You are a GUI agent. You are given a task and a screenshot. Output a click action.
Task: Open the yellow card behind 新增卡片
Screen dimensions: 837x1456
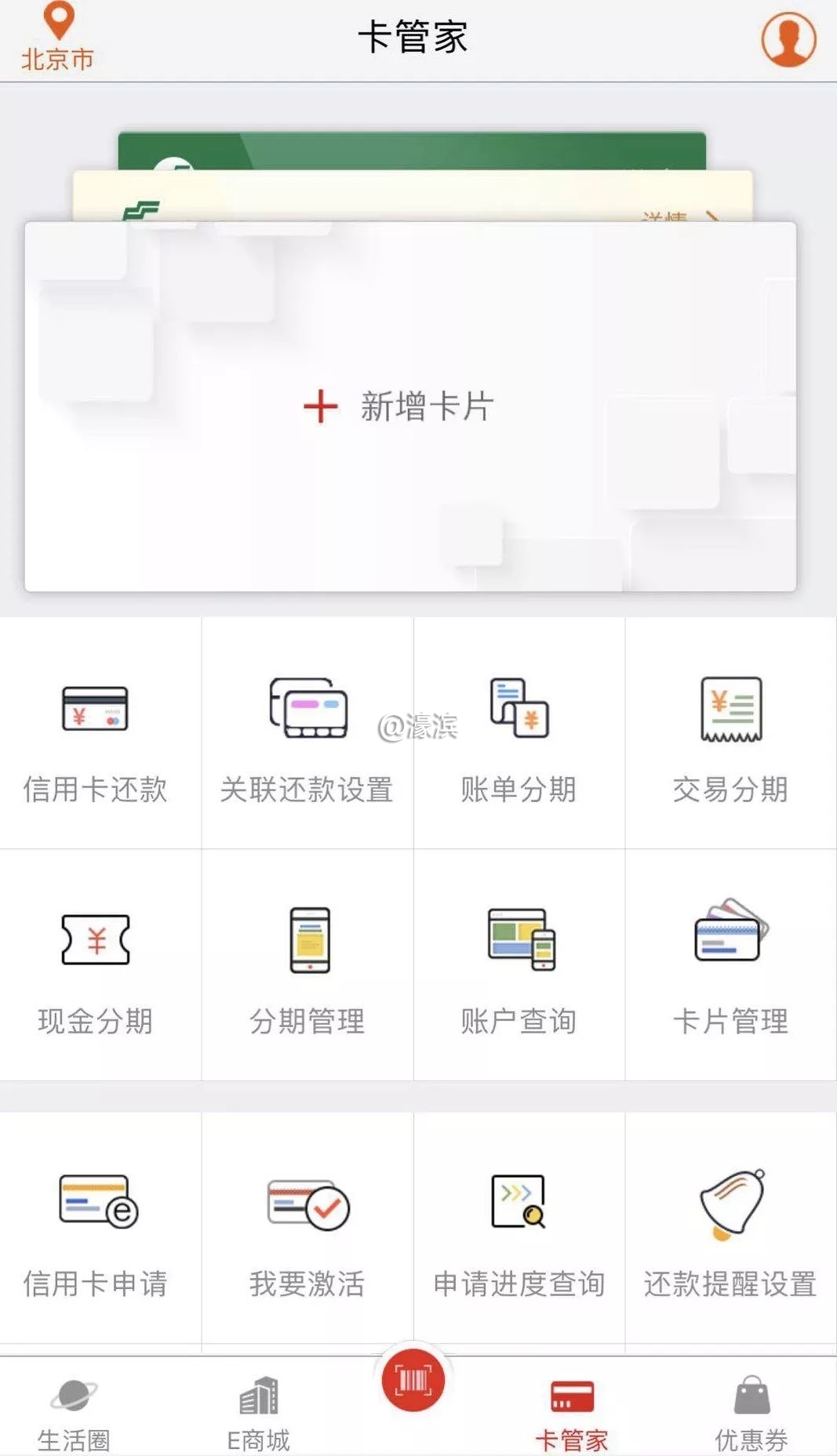pyautogui.click(x=412, y=198)
